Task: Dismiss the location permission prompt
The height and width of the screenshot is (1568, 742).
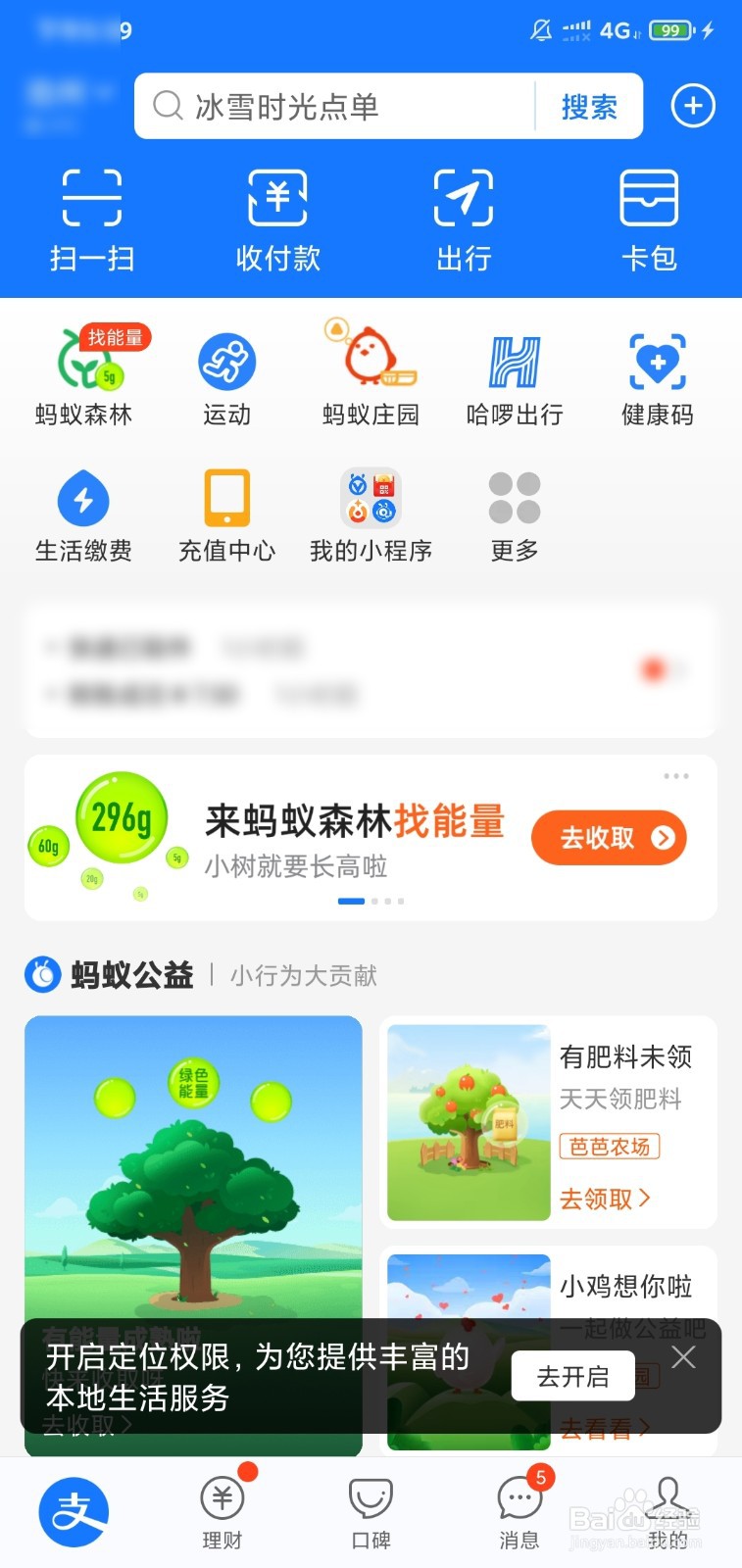Action: (x=683, y=1356)
